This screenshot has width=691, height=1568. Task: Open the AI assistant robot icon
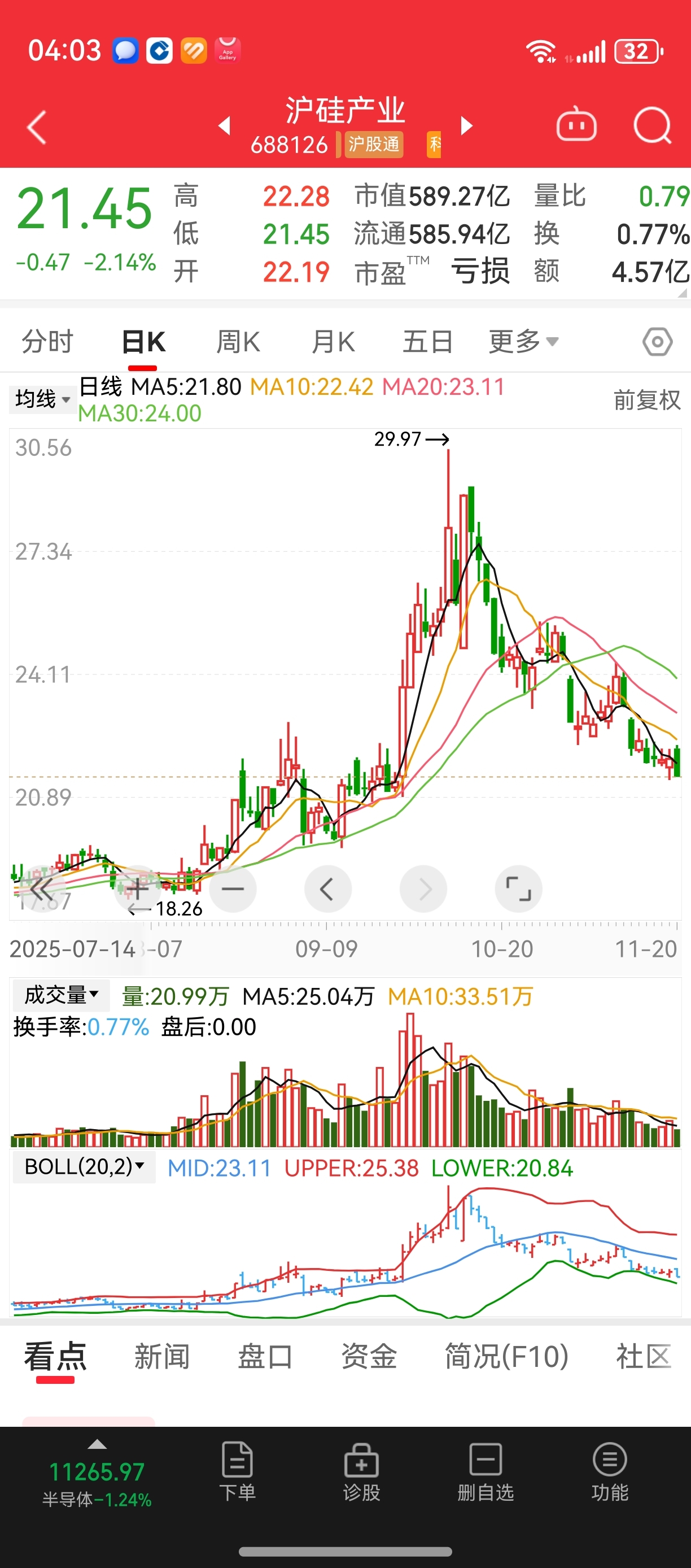(x=576, y=125)
